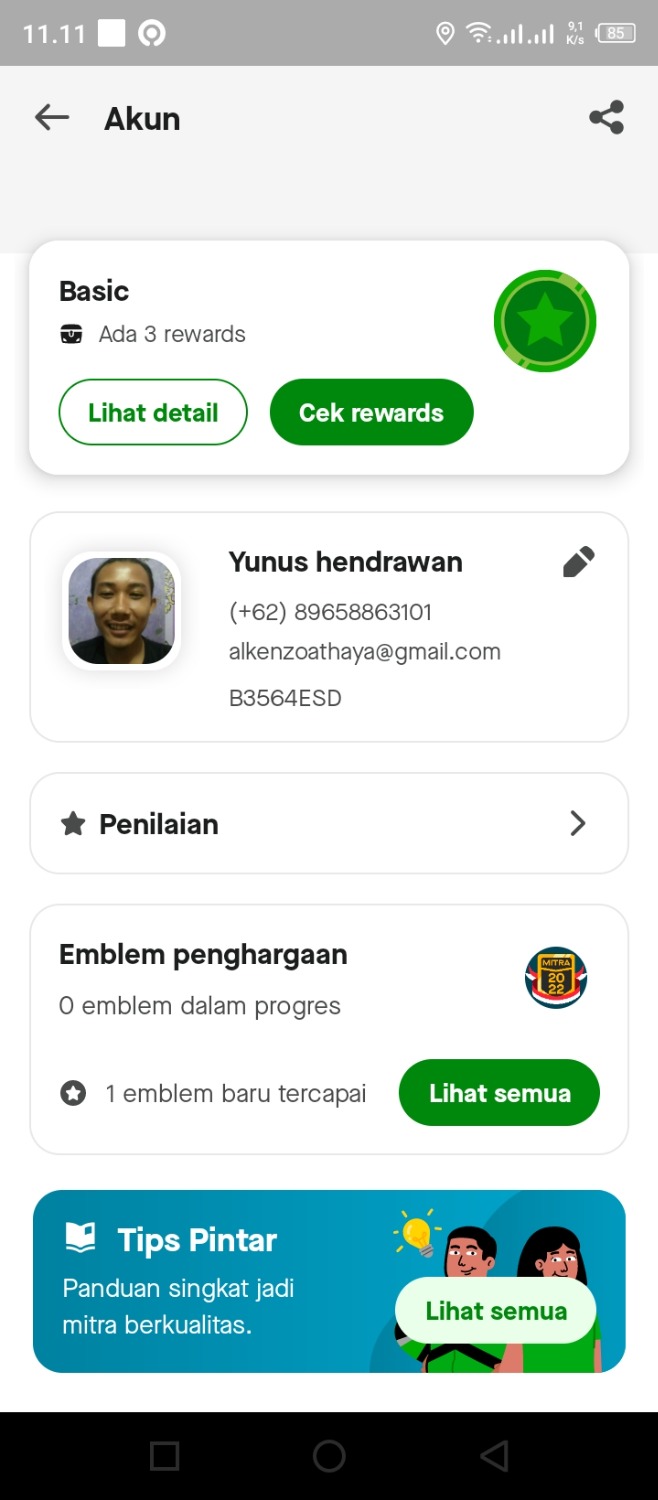Tap Lihat detail for Basic level

click(153, 412)
